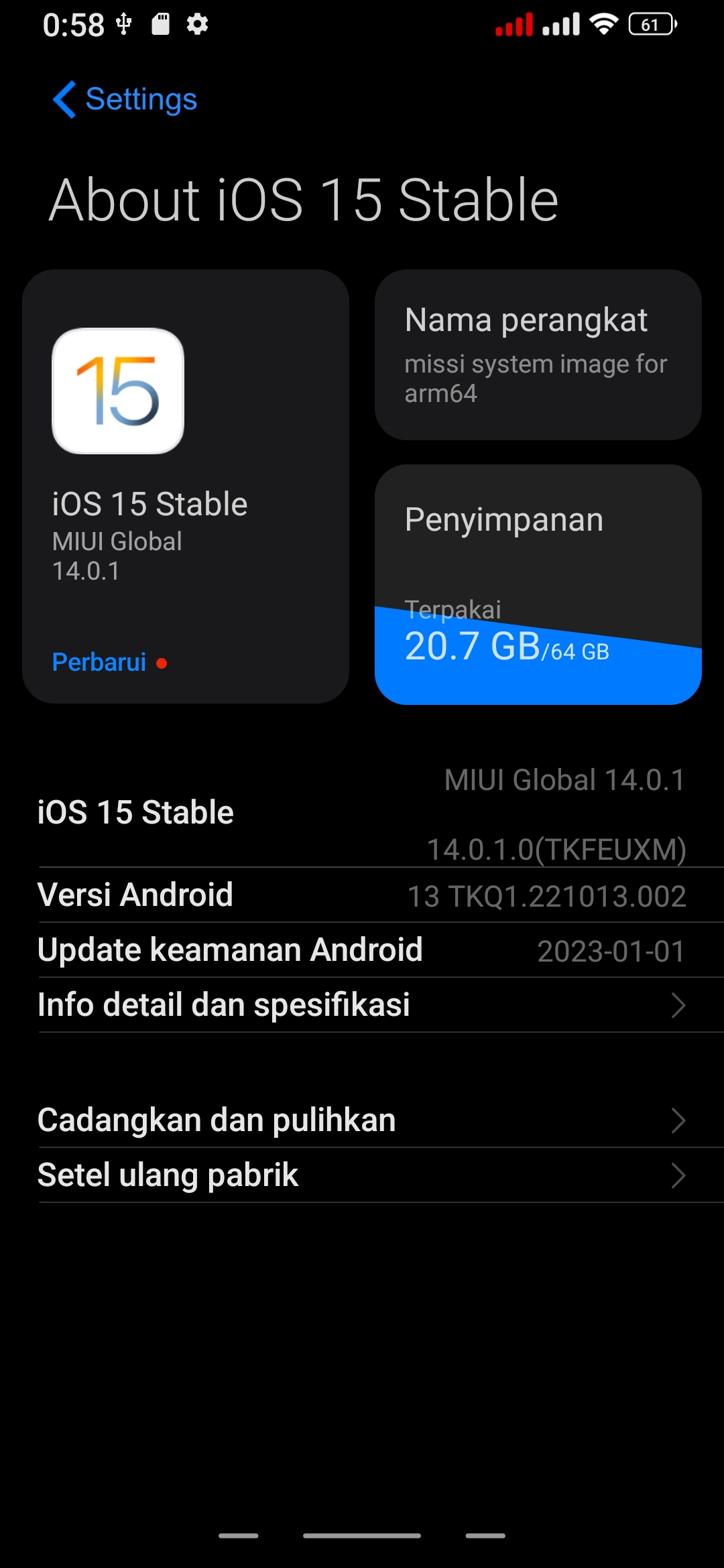The height and width of the screenshot is (1568, 724).
Task: Tap the Versi Android row
Action: pos(362,895)
